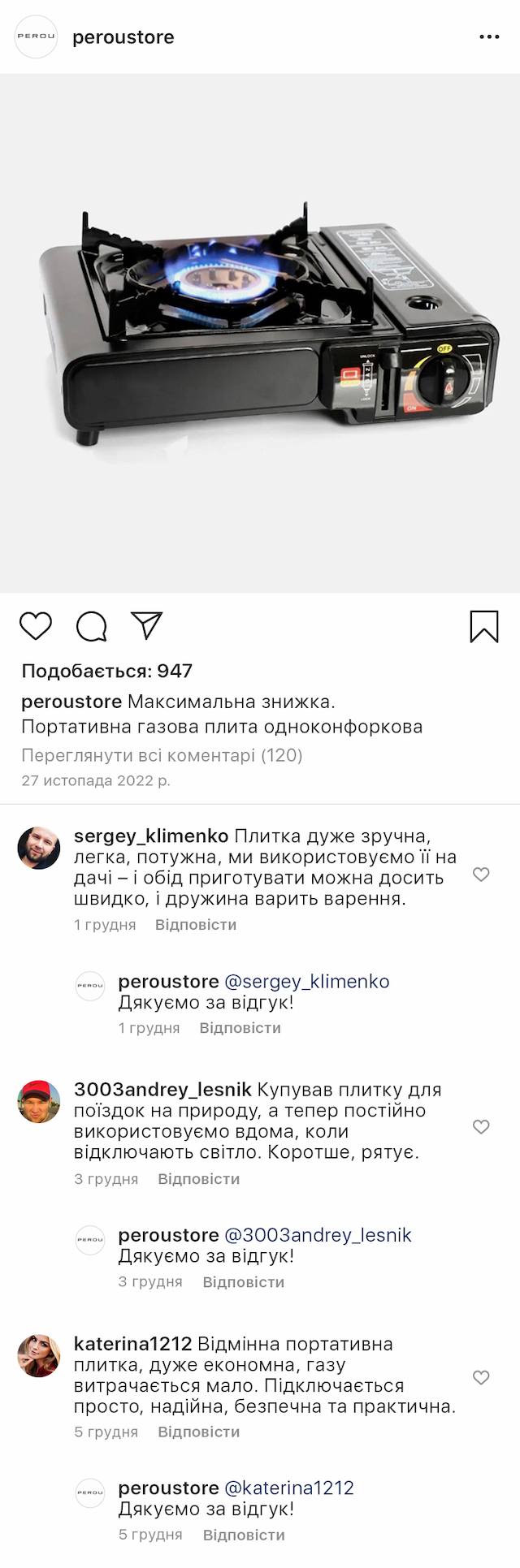520x1568 pixels.
Task: Open the @3003andrey_lesnik mention link
Action: (318, 1235)
